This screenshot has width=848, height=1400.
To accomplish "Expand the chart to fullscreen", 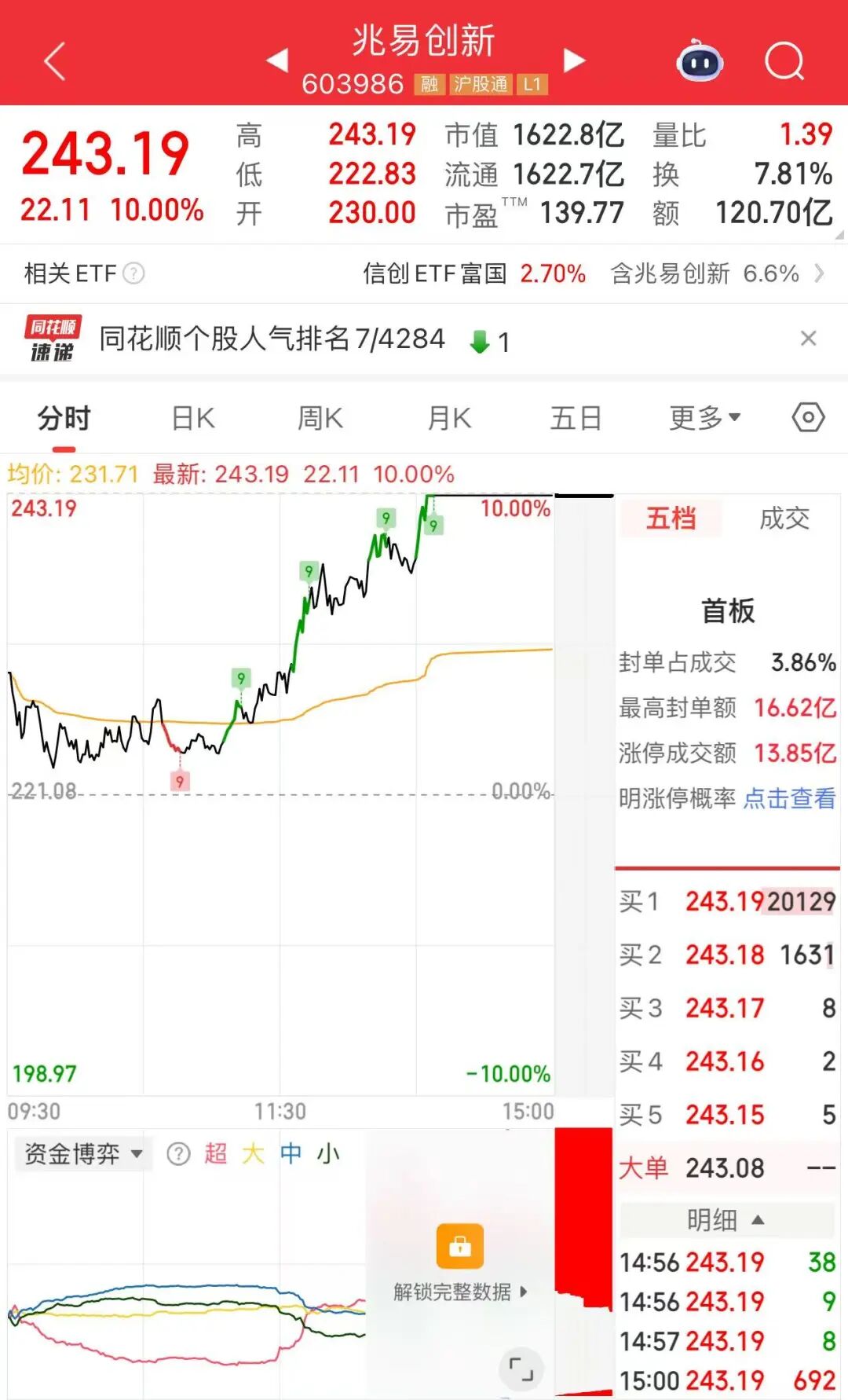I will (521, 1369).
